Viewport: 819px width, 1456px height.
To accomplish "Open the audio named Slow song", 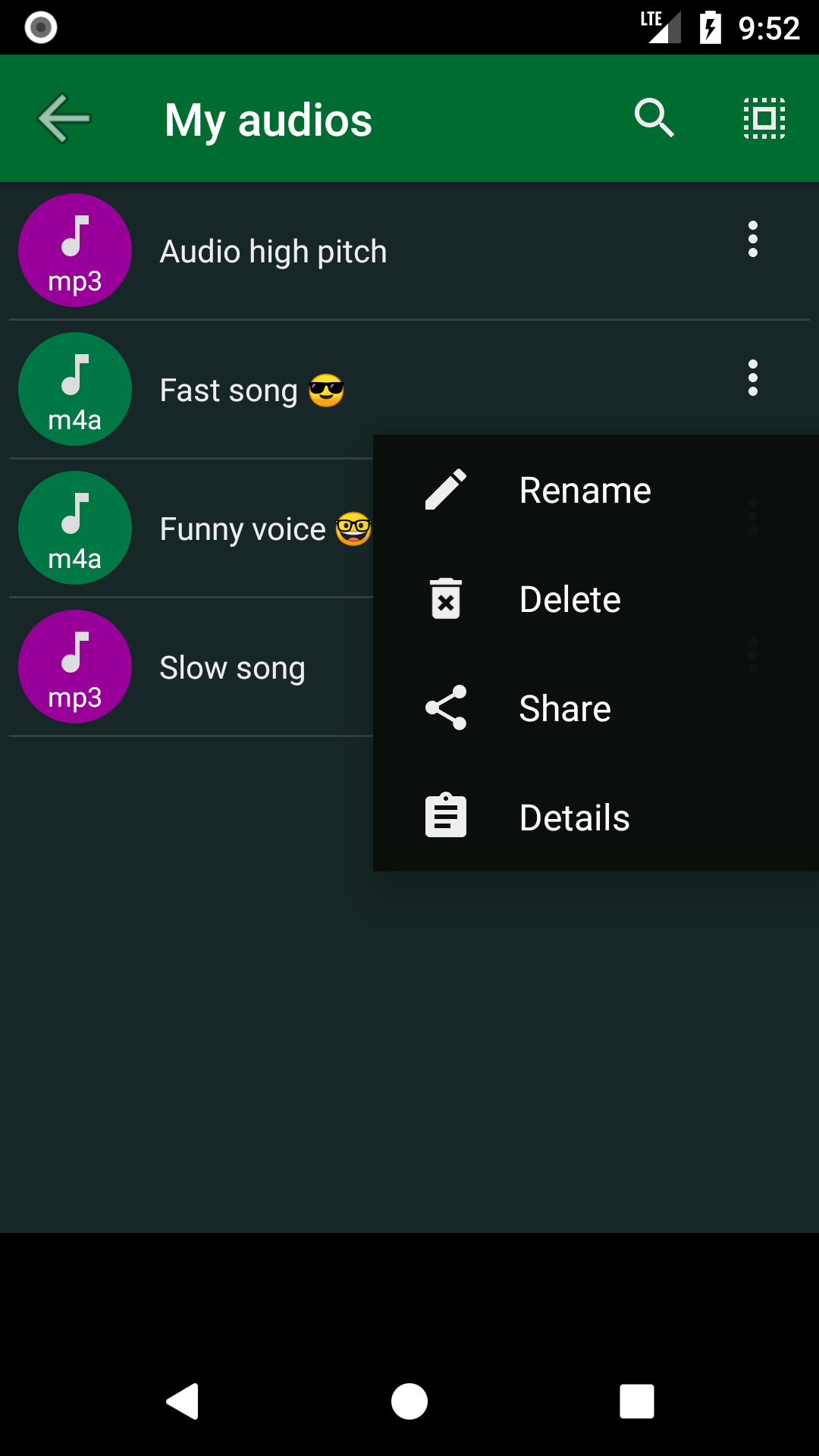I will pos(232,666).
